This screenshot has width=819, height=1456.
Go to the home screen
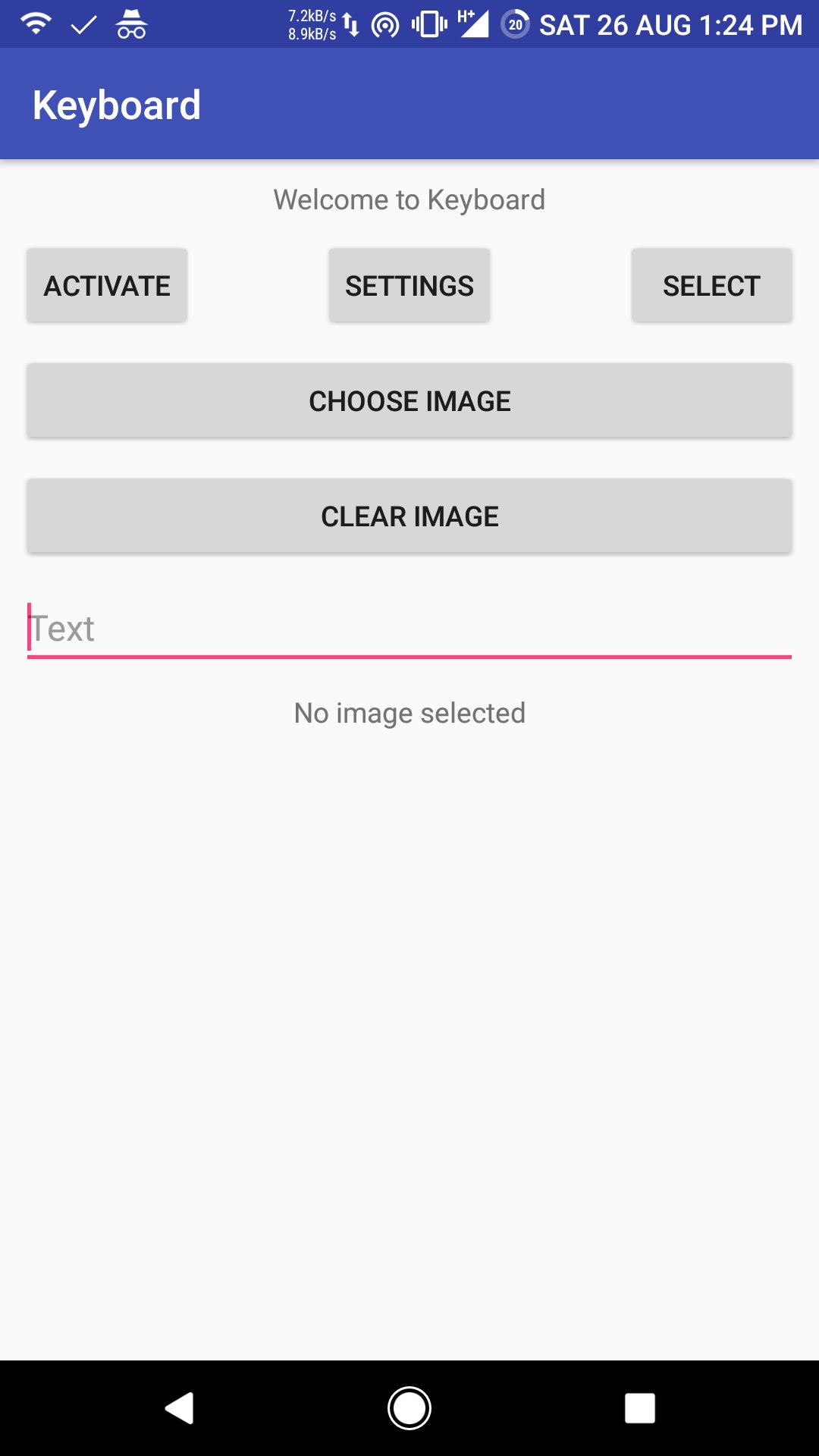coord(409,1408)
